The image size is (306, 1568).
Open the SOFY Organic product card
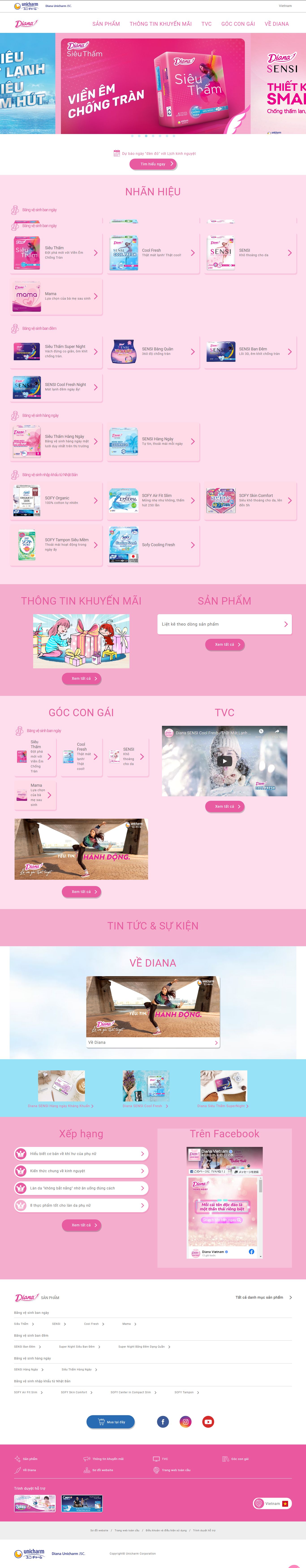56,500
